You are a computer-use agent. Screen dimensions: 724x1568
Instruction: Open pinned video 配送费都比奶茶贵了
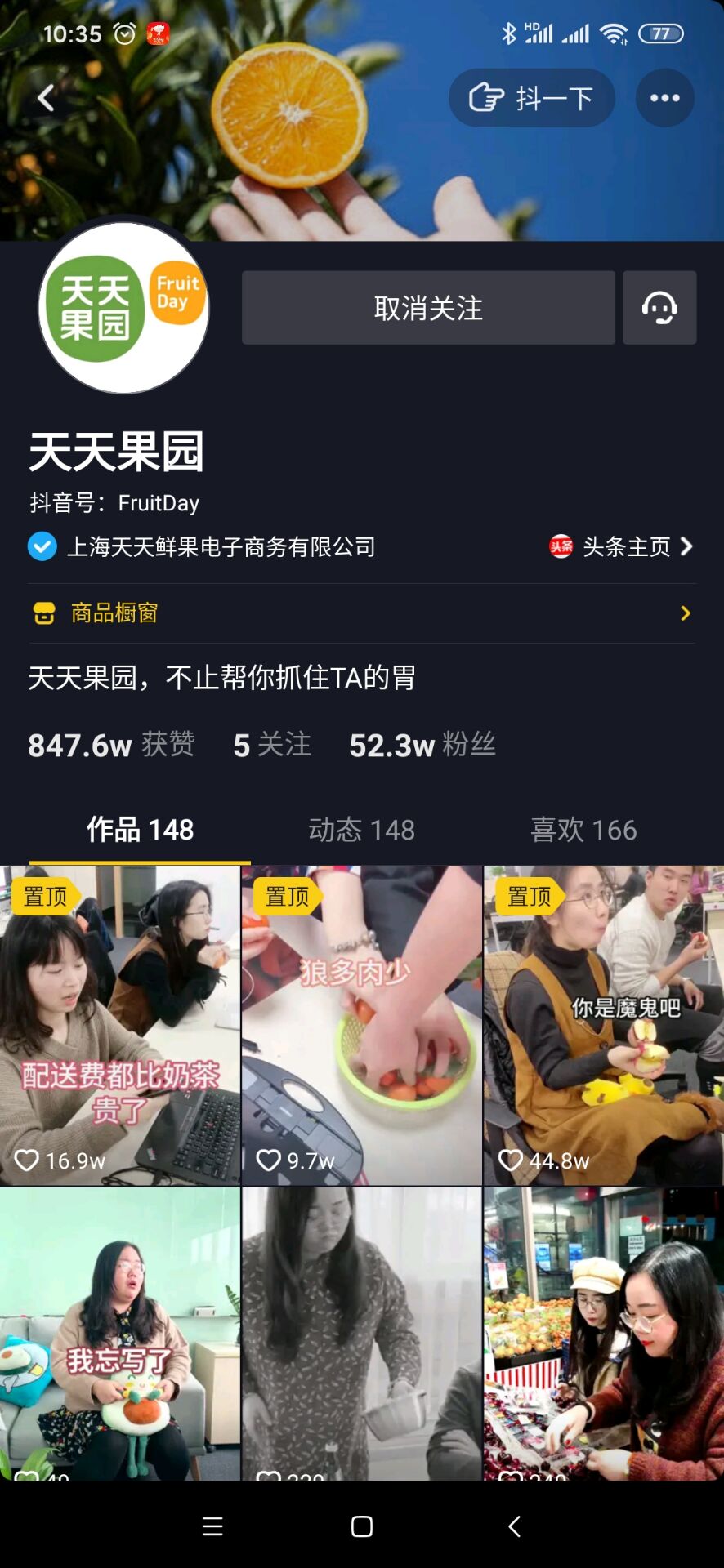[x=120, y=1026]
